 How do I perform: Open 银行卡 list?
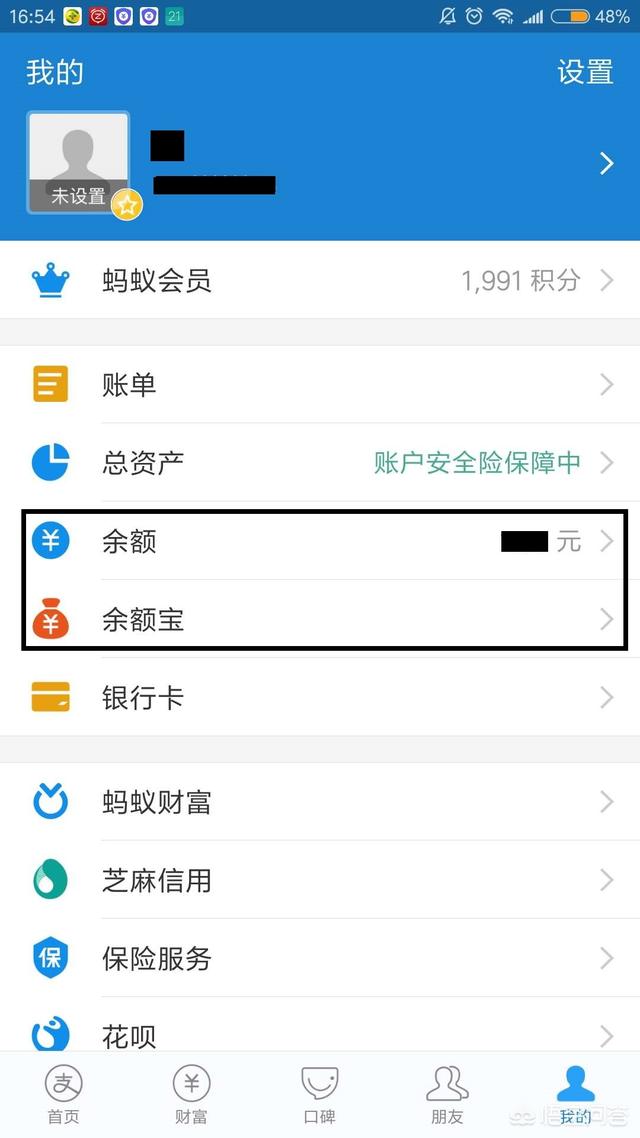320,697
